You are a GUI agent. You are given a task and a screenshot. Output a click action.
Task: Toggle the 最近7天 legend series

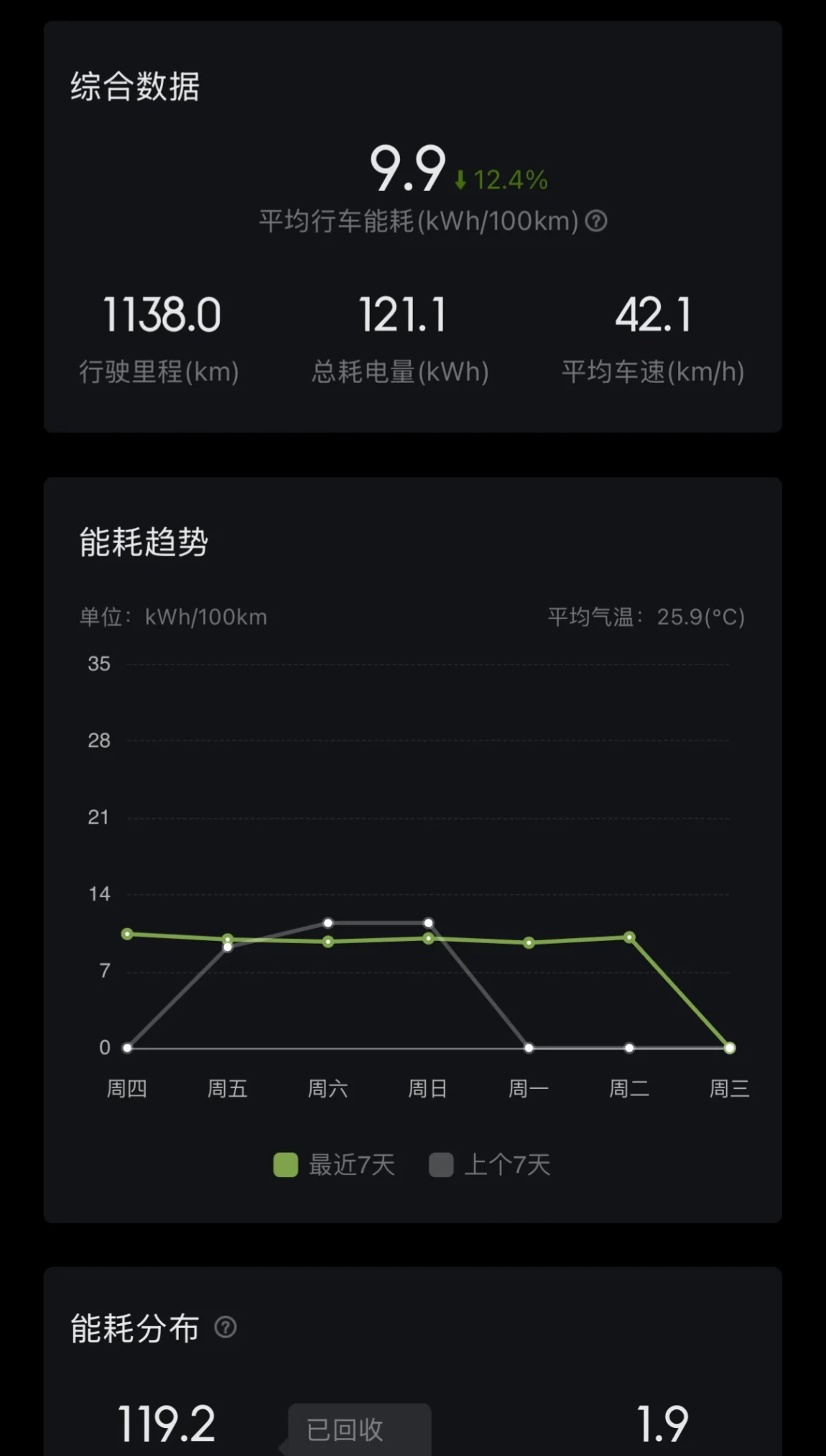tap(335, 1164)
